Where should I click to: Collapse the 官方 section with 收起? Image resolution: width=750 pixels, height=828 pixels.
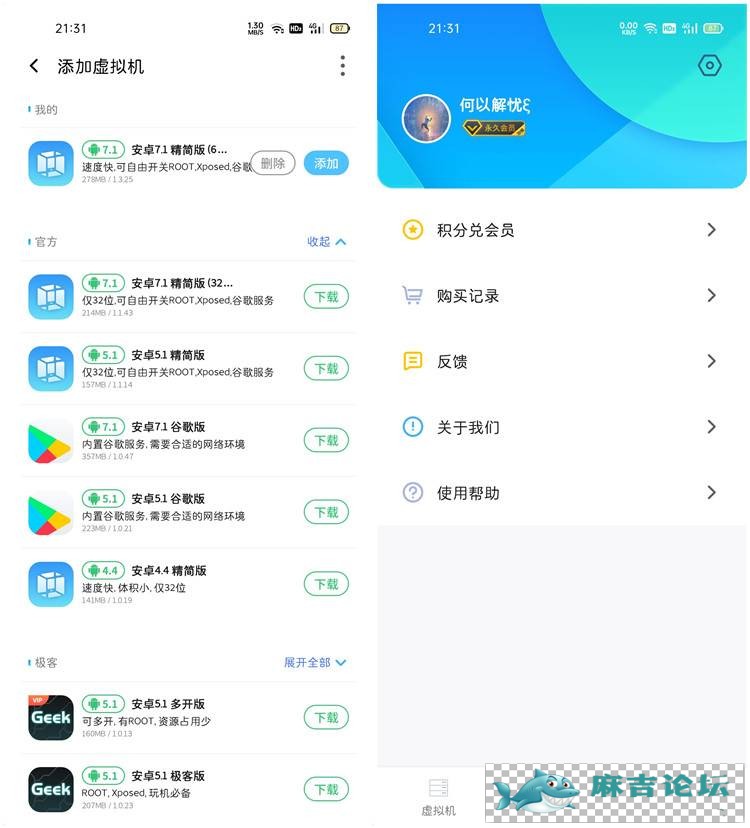327,242
